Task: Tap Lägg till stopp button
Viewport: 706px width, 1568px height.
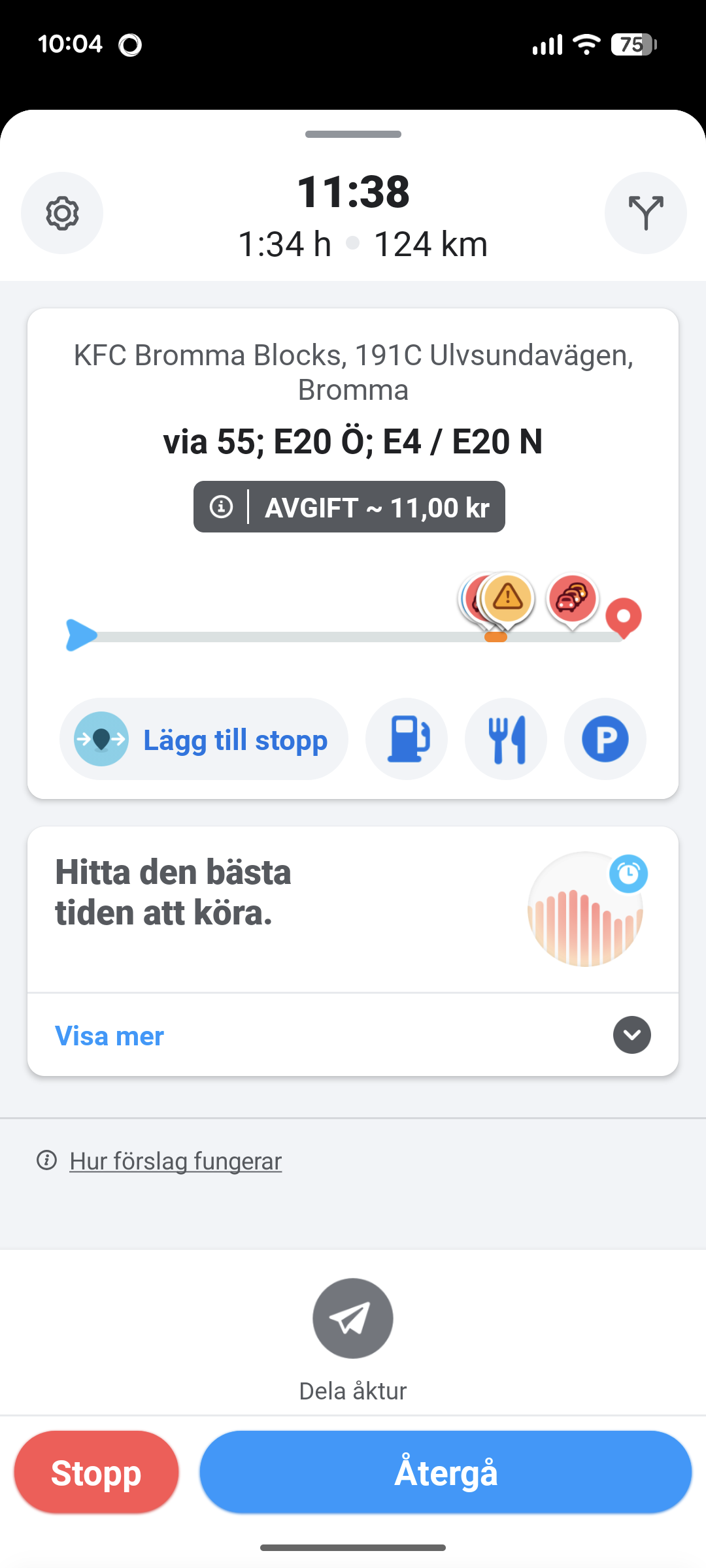Action: pos(204,740)
